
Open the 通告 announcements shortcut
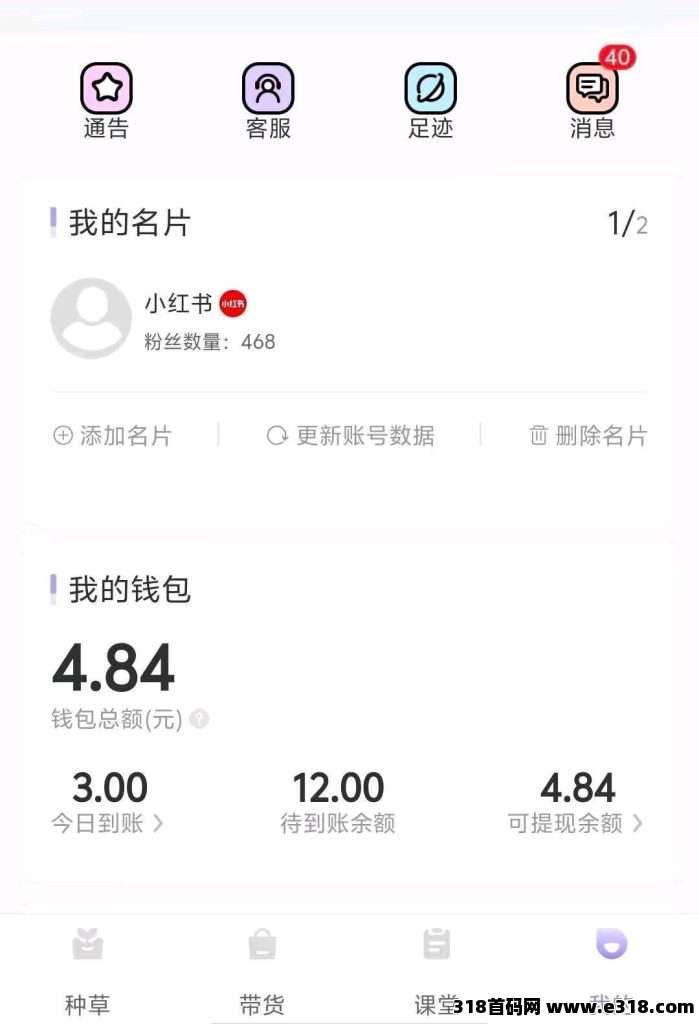[106, 100]
